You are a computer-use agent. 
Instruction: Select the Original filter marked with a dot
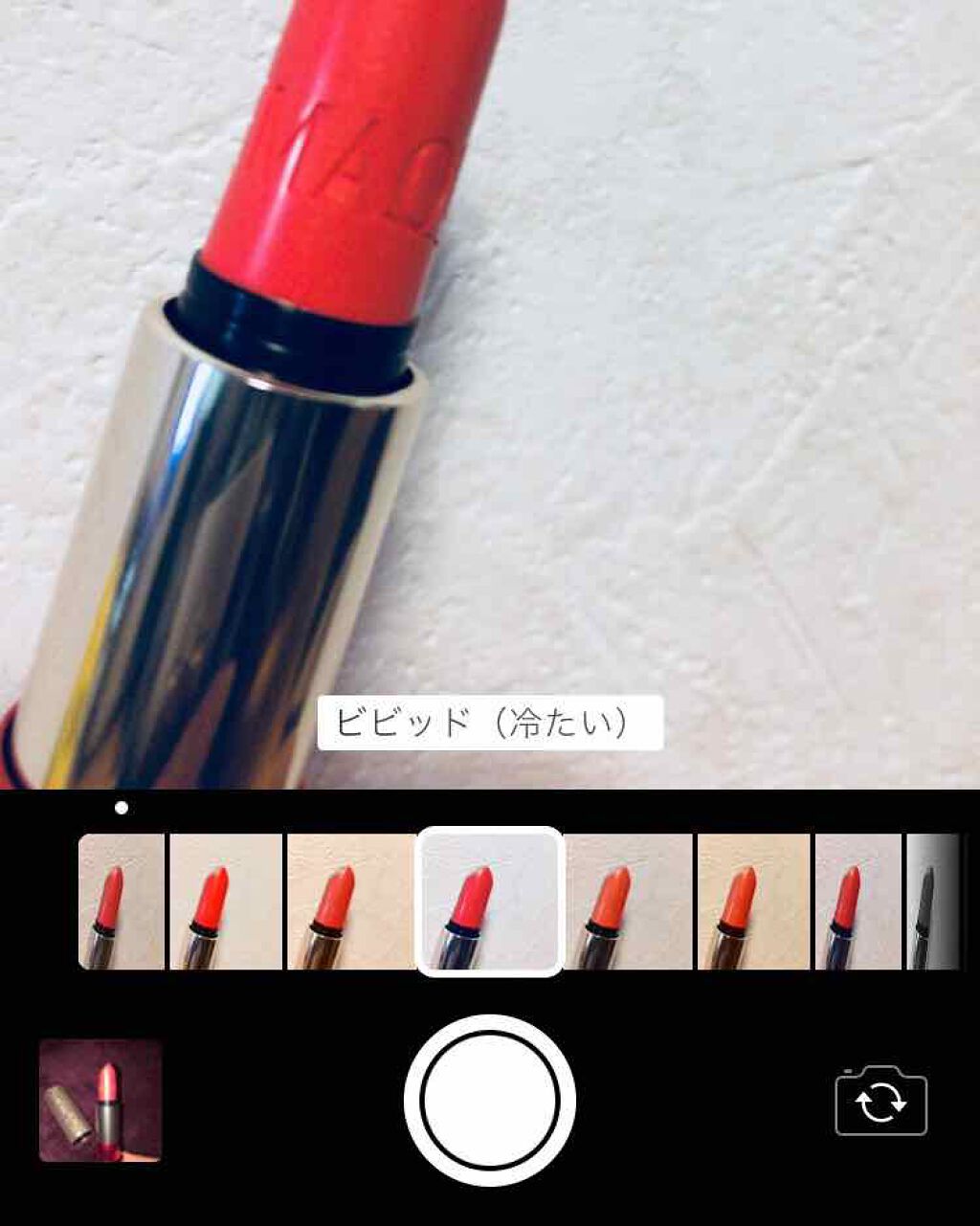(122, 902)
